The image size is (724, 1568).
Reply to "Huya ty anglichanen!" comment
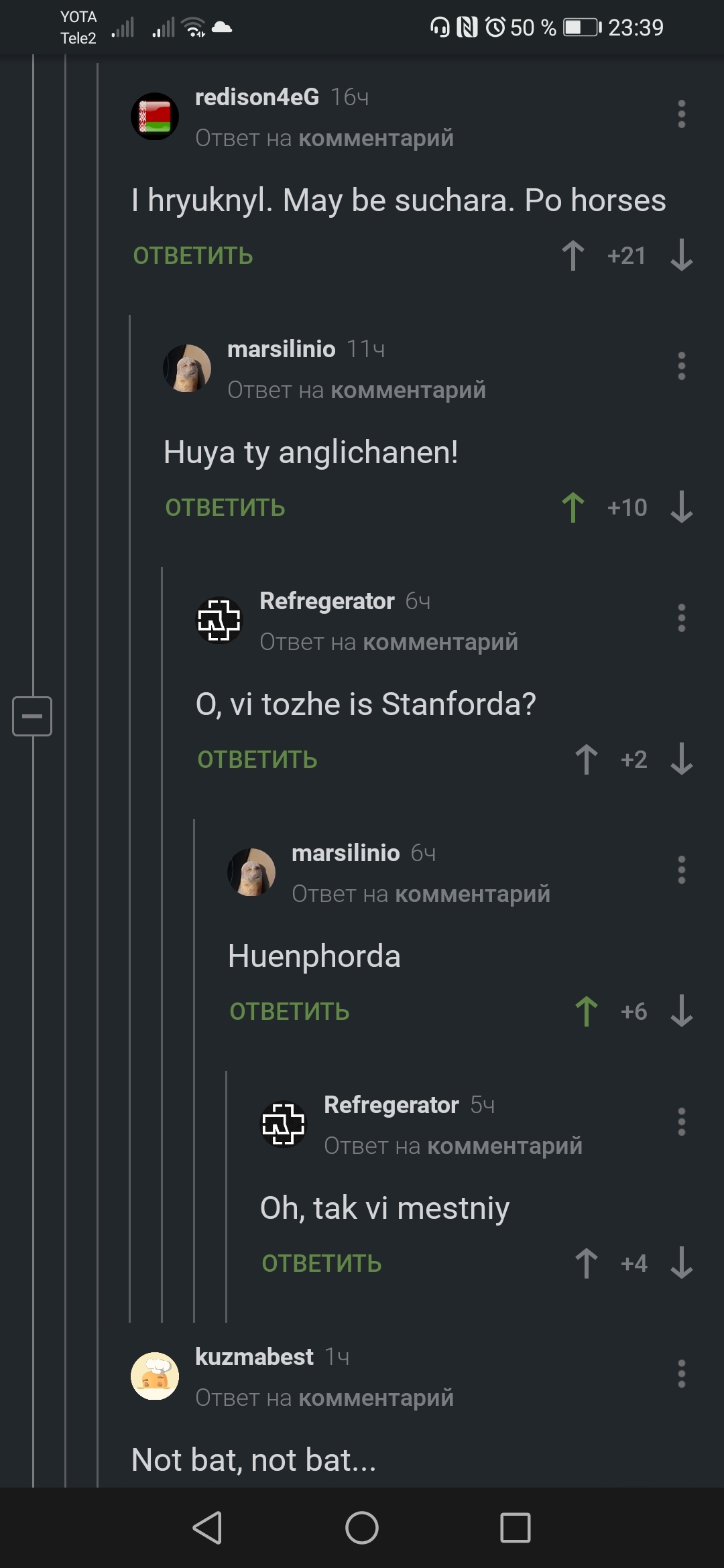(x=225, y=508)
